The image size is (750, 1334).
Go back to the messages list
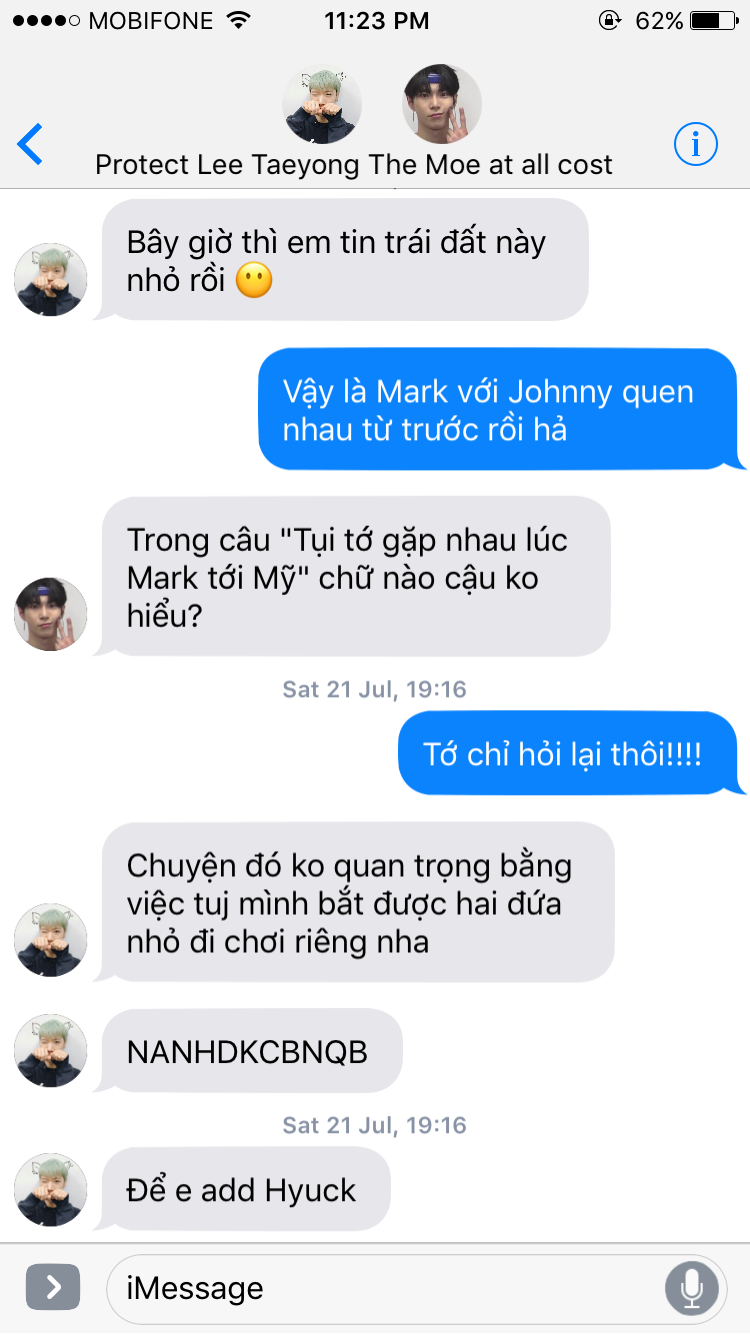tap(31, 145)
